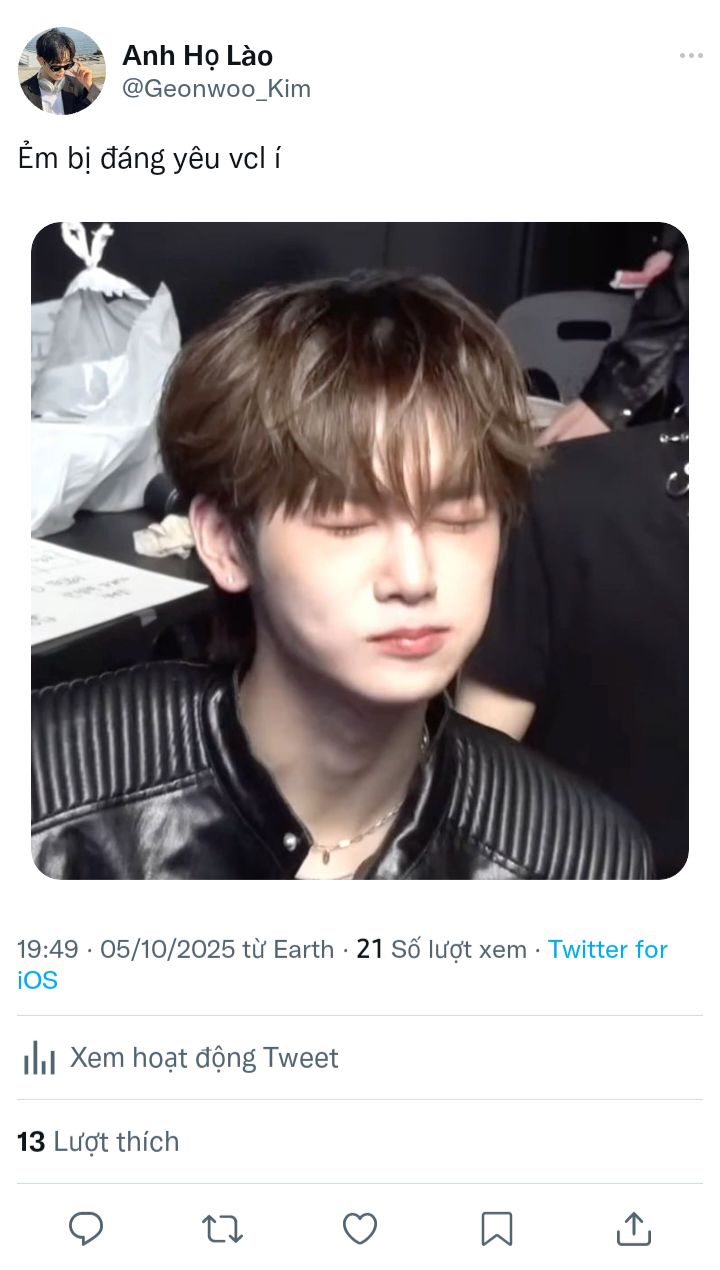Retweet this post
This screenshot has width=720, height=1270.
222,1228
